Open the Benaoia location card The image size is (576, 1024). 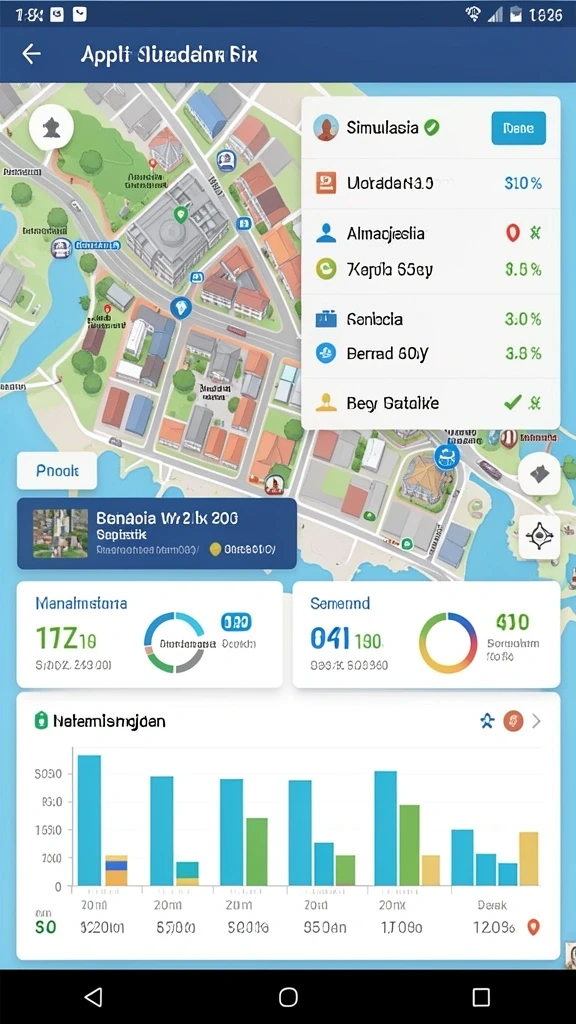157,534
